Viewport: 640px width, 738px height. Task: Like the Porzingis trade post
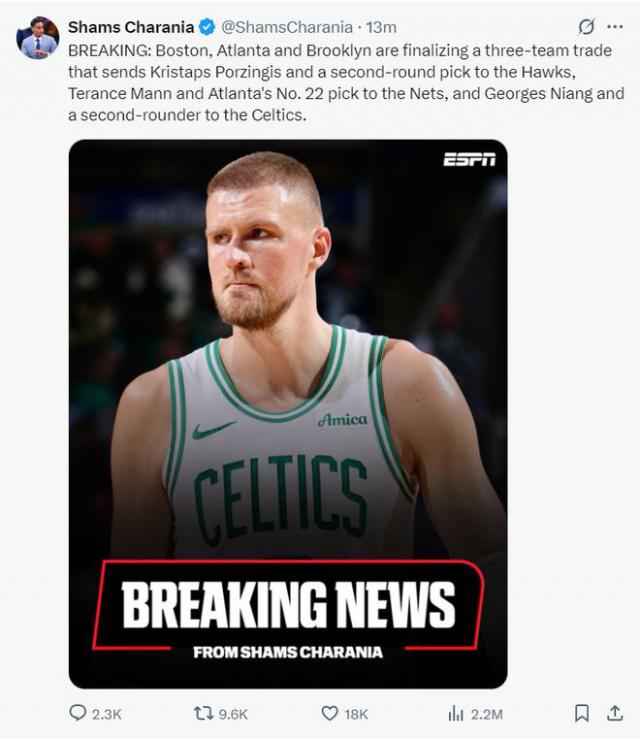pos(330,713)
